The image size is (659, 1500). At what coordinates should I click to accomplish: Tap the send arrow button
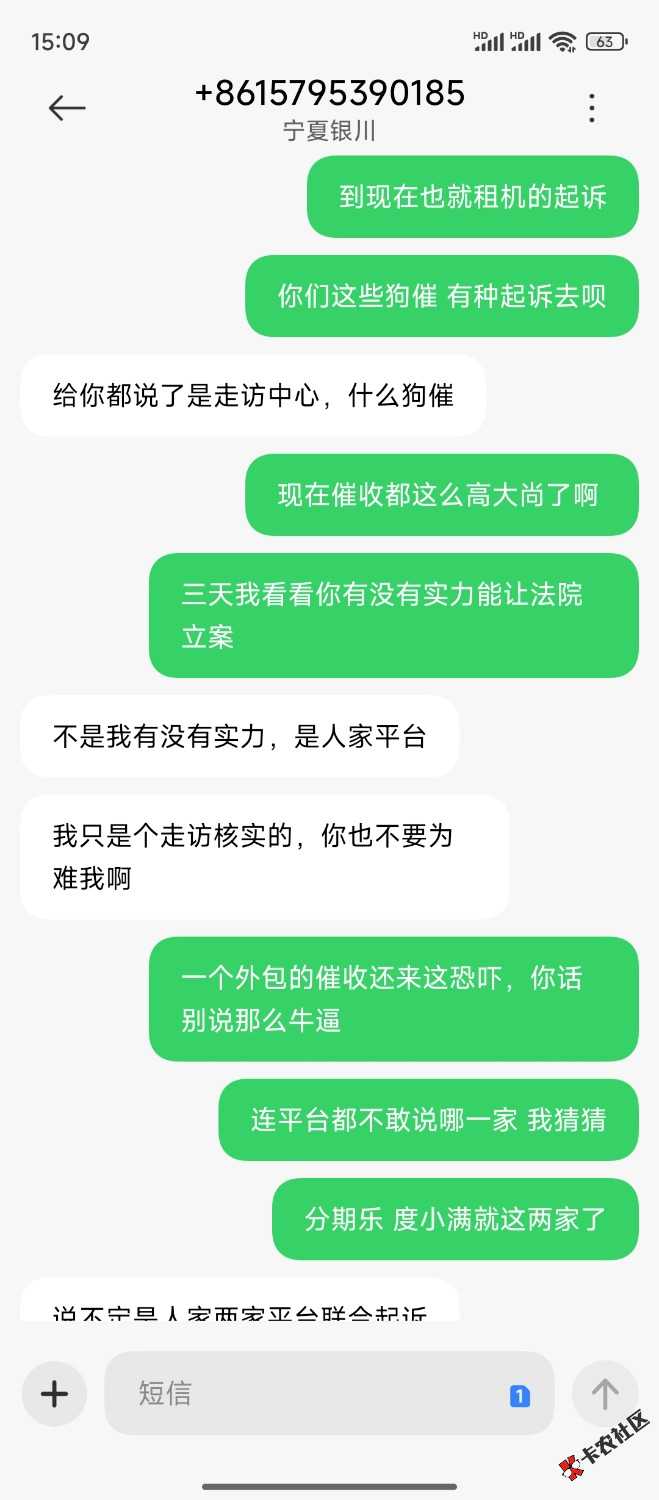tap(604, 1393)
